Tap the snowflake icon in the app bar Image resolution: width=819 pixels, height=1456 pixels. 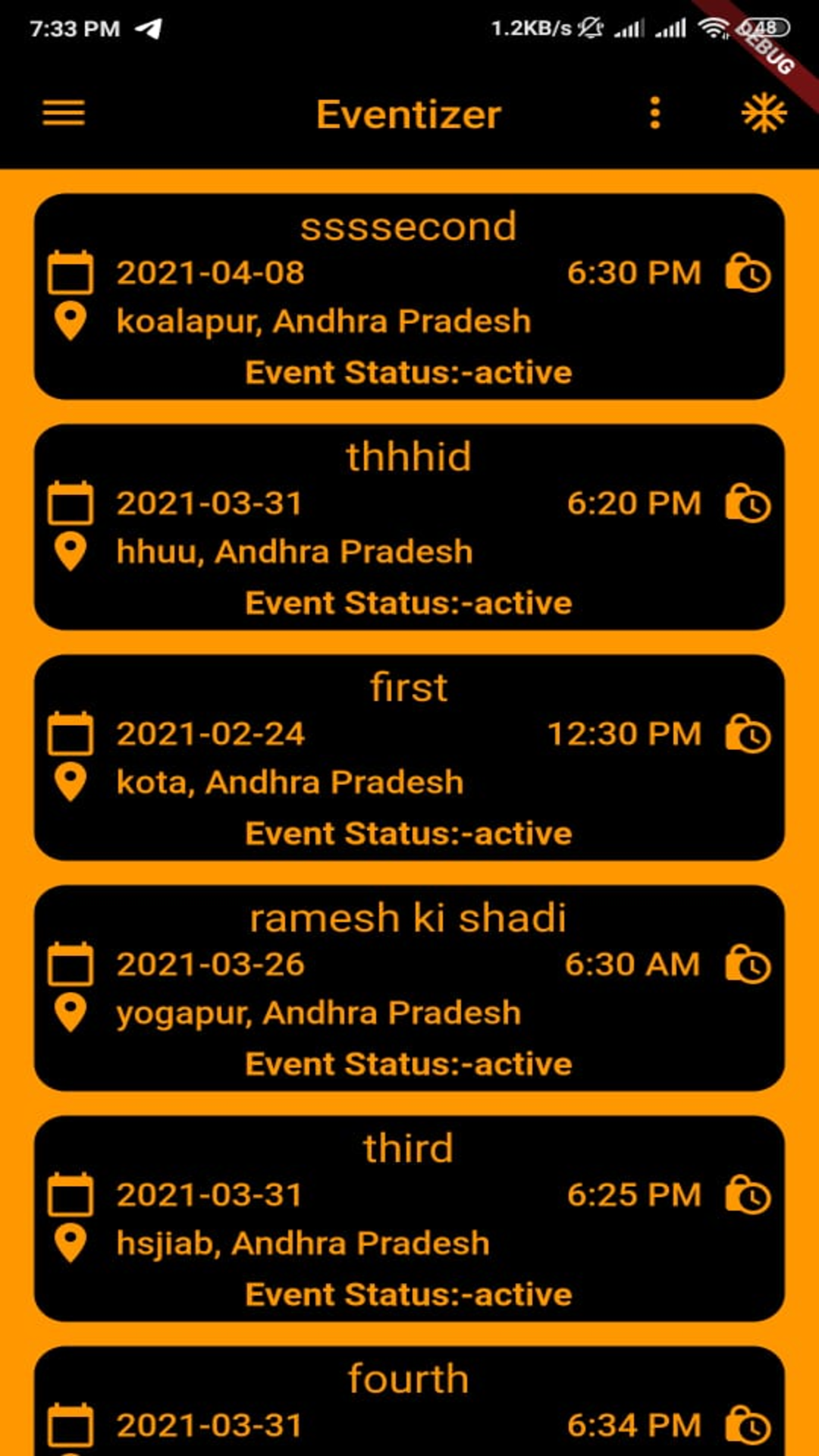click(x=764, y=114)
